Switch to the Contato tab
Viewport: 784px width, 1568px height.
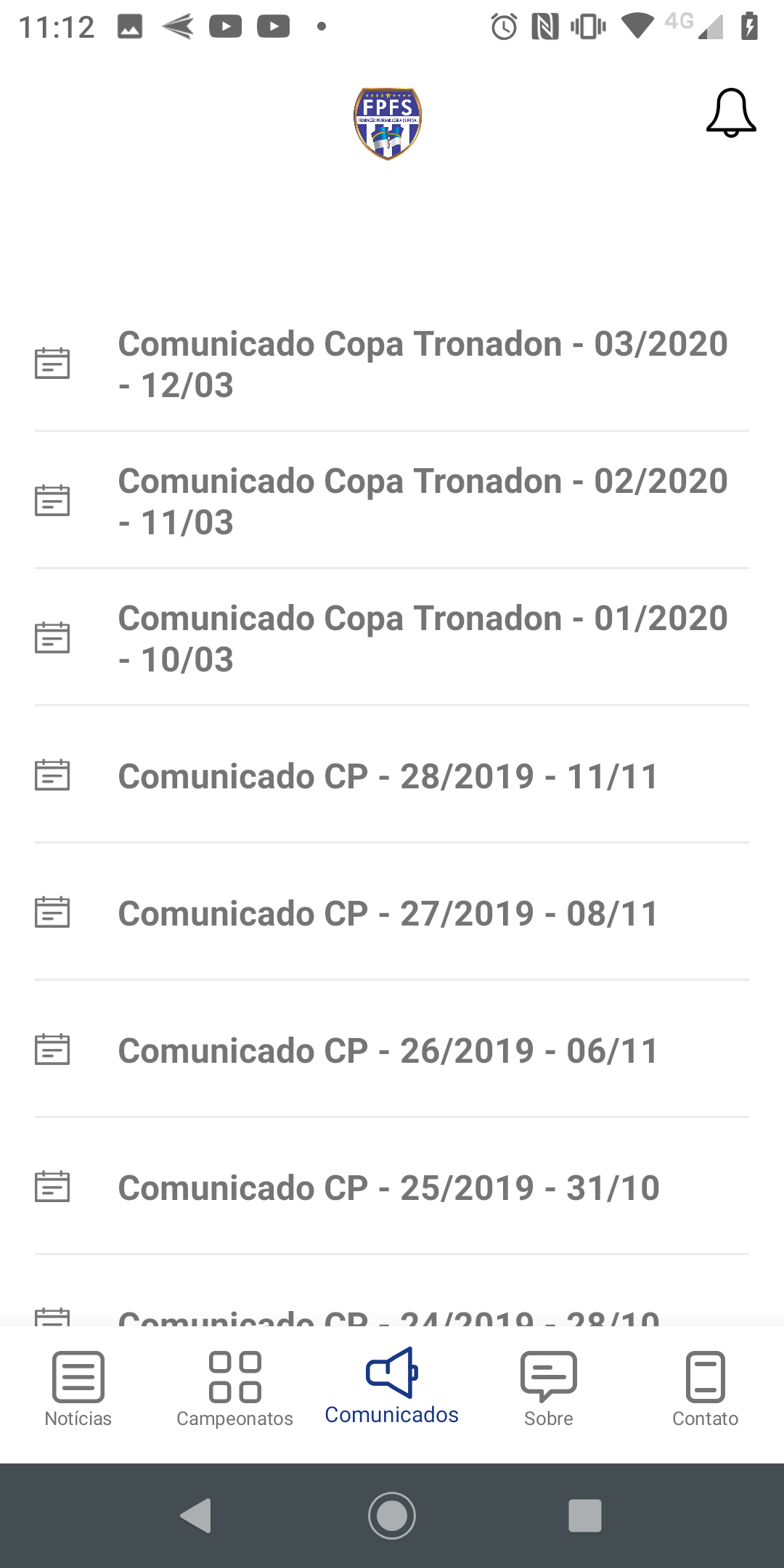(706, 1389)
